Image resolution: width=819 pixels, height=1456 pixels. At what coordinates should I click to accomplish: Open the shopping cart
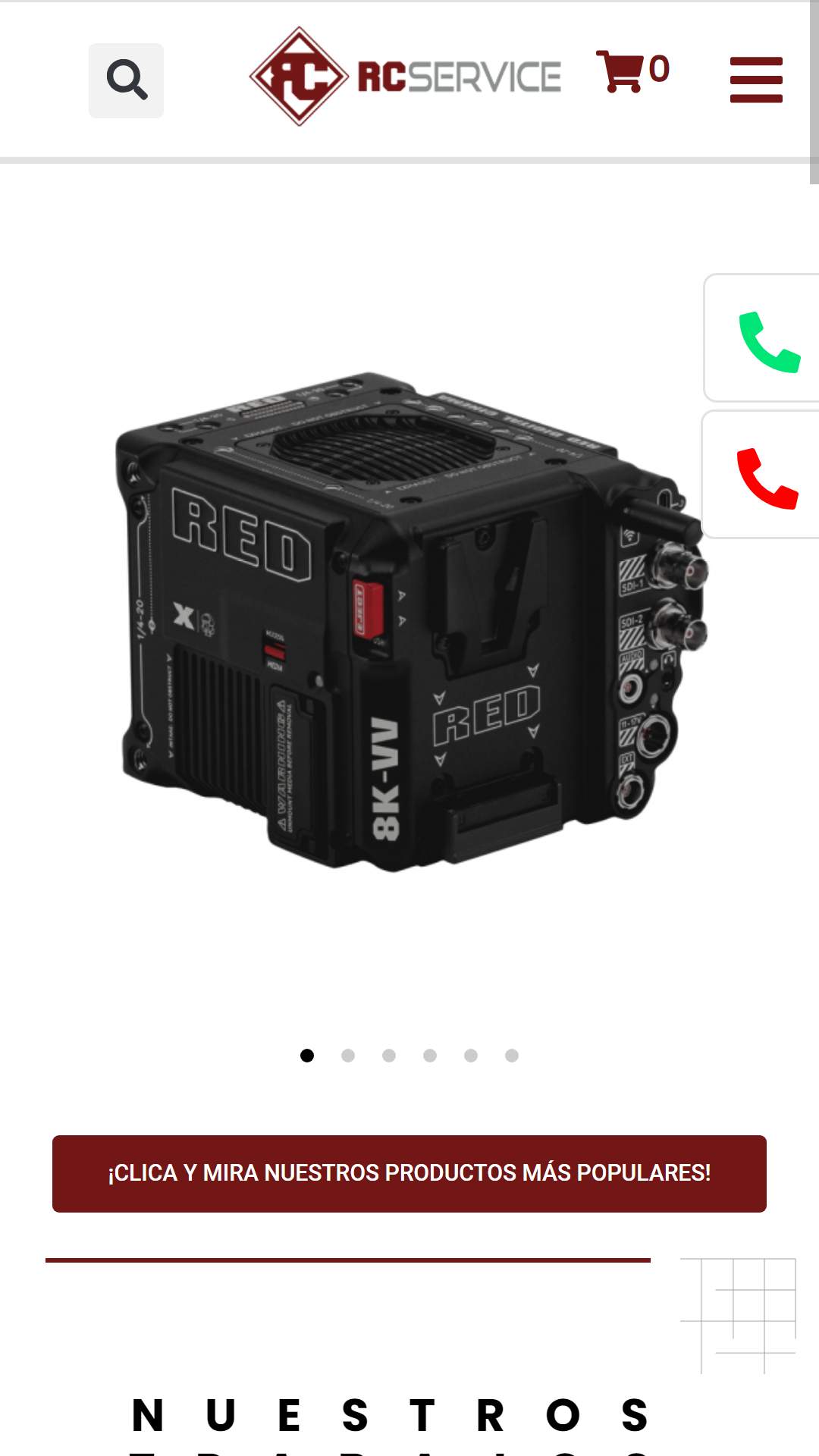tap(632, 71)
